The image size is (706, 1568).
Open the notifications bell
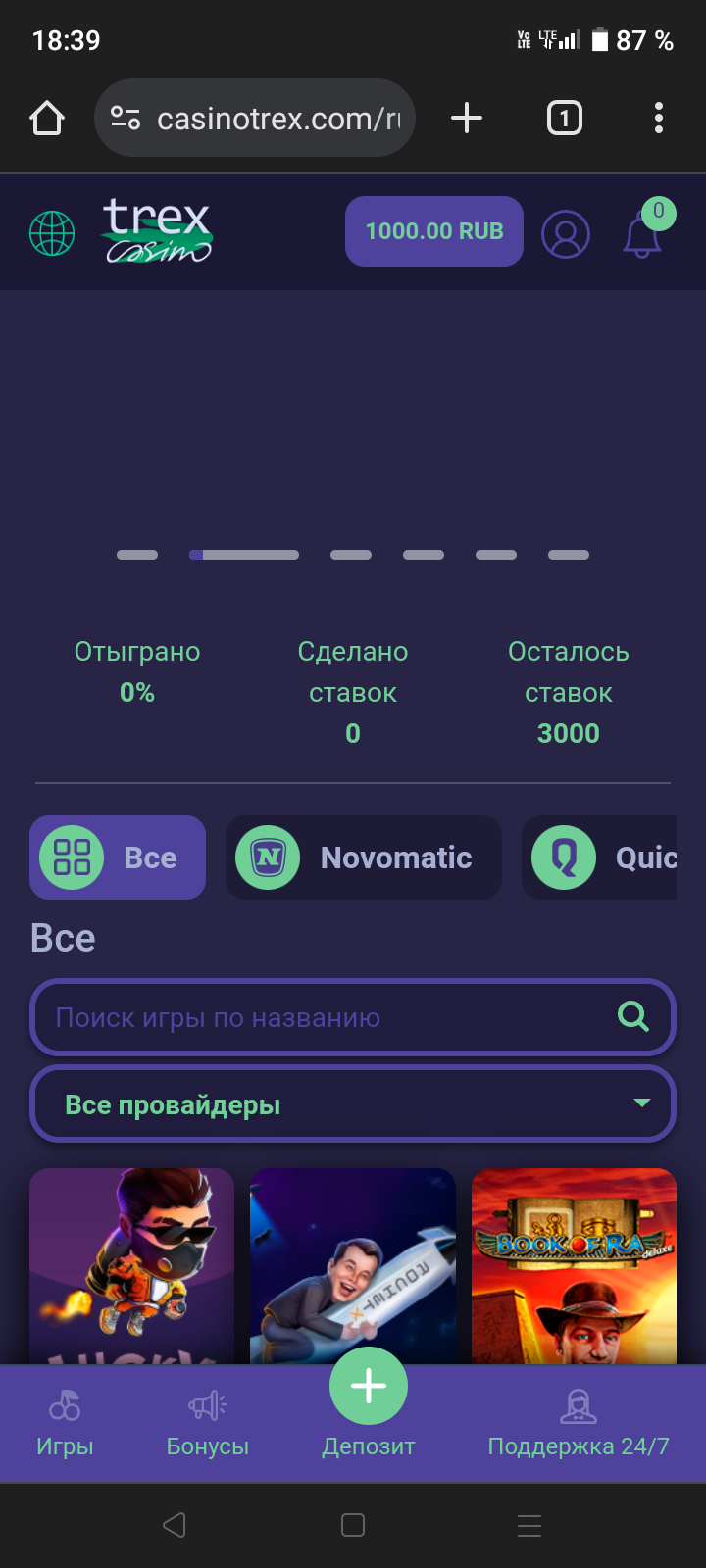(x=643, y=231)
